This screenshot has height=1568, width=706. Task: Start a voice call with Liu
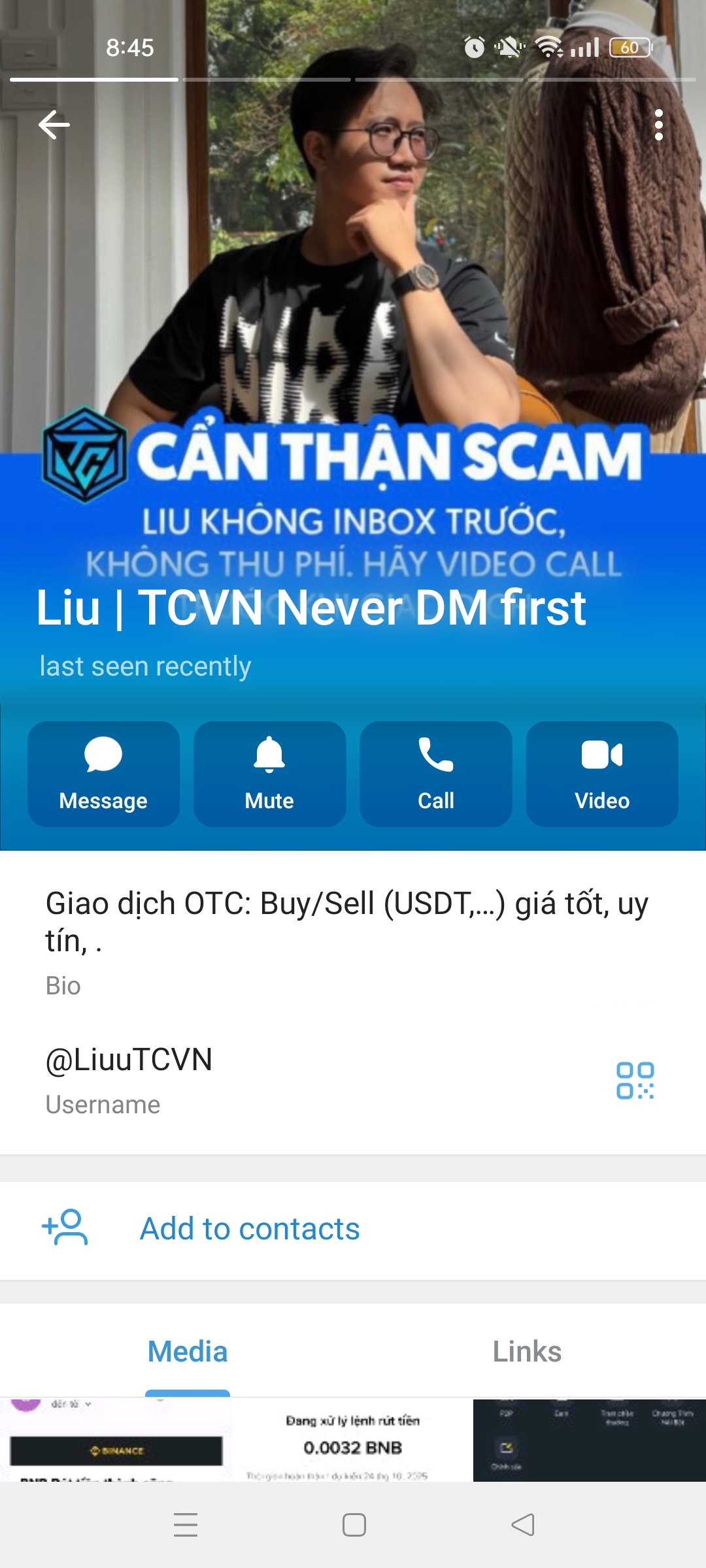[x=435, y=774]
